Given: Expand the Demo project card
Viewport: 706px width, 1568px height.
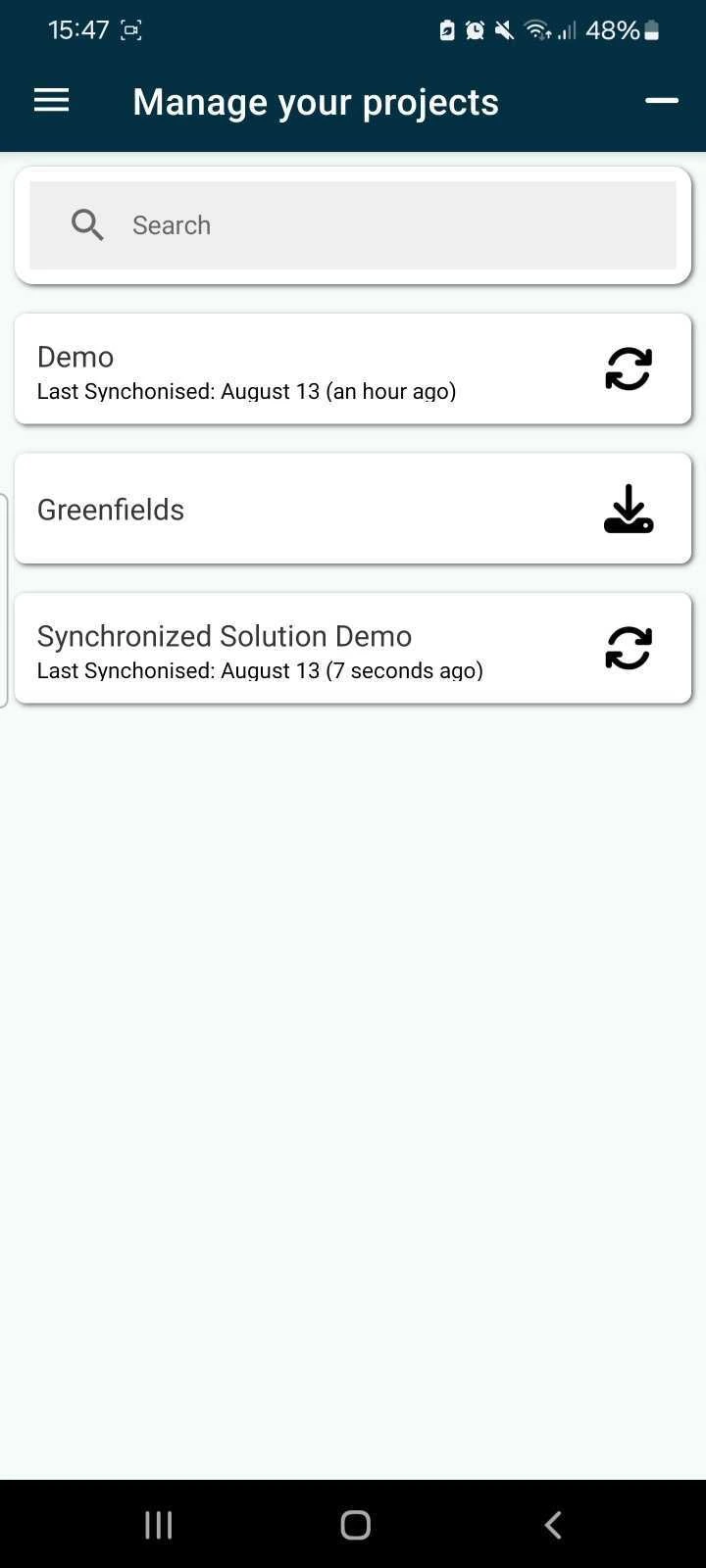Looking at the screenshot, I should click(294, 368).
